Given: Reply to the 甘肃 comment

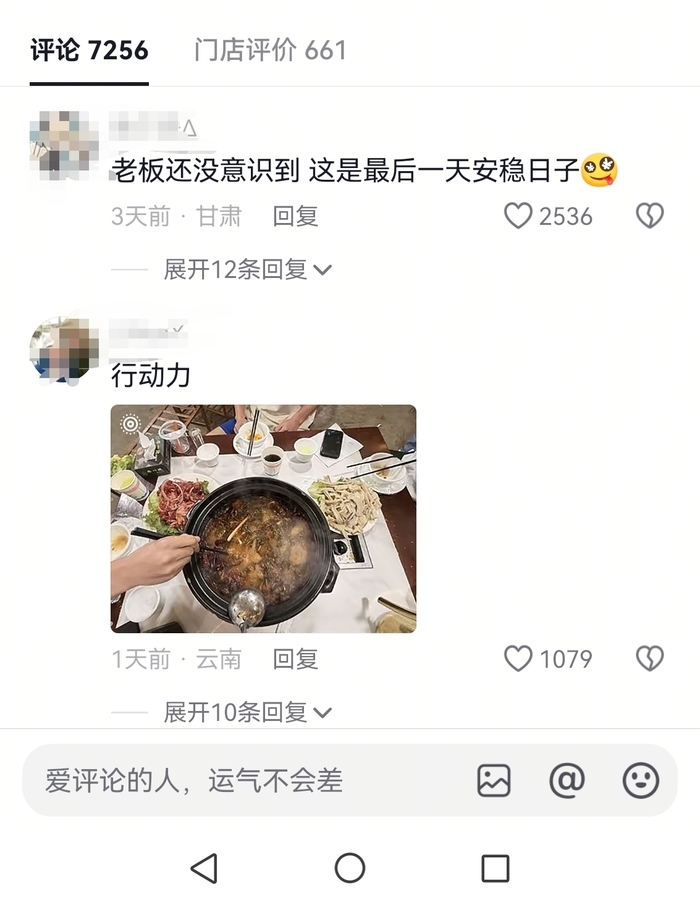Looking at the screenshot, I should coord(295,216).
